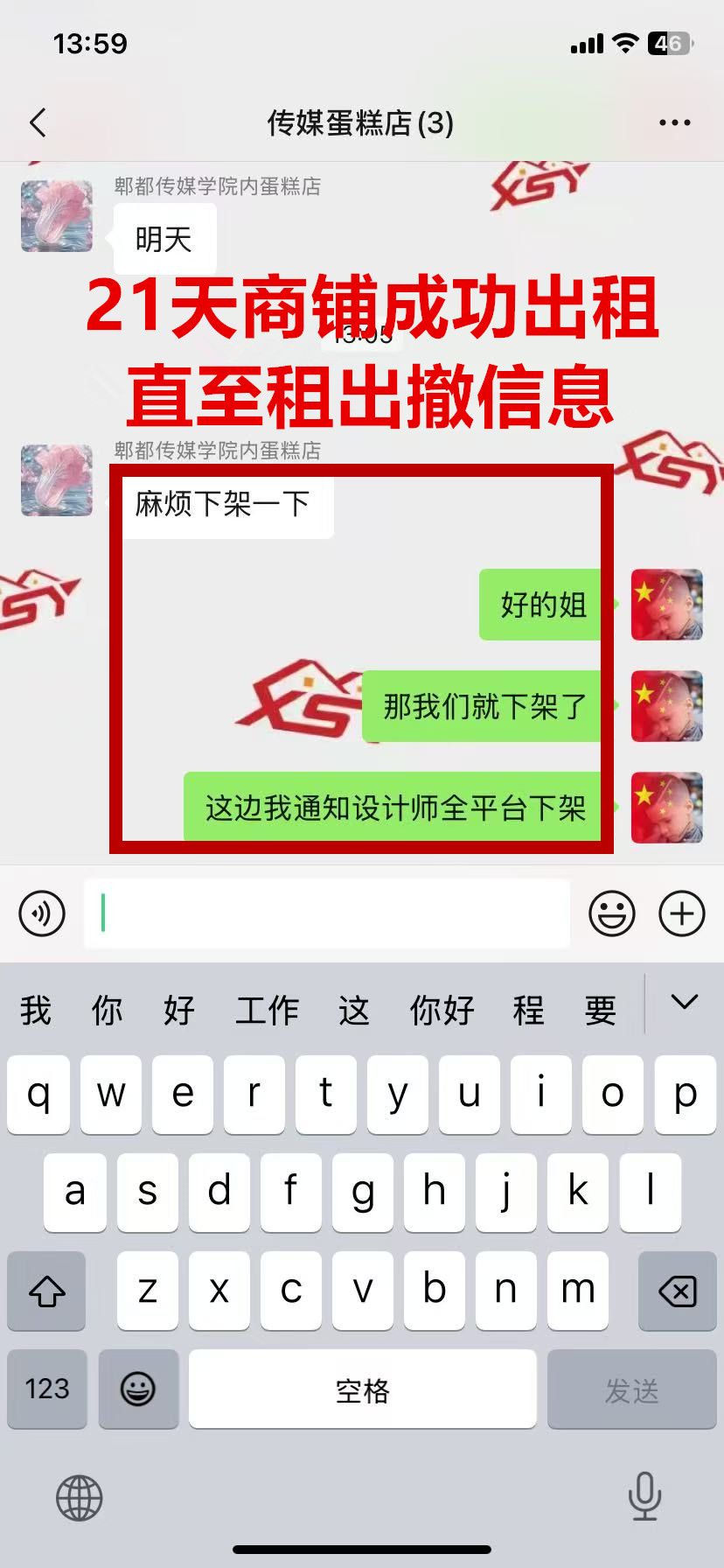Go back from the 传媒蛋糕店 chat
This screenshot has height=1568, width=724.
[38, 122]
